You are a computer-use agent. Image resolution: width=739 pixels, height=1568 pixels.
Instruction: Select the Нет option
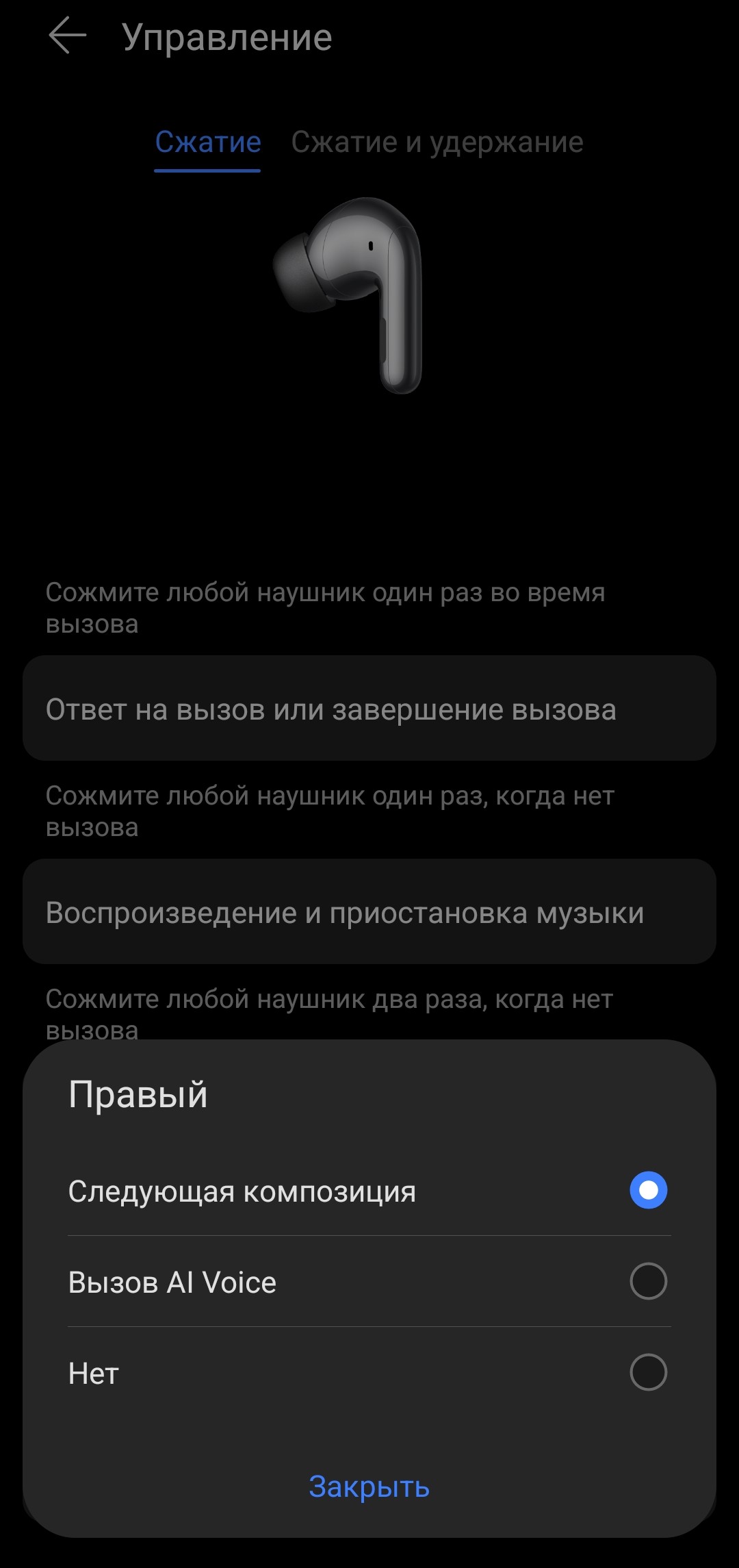pyautogui.click(x=647, y=1373)
